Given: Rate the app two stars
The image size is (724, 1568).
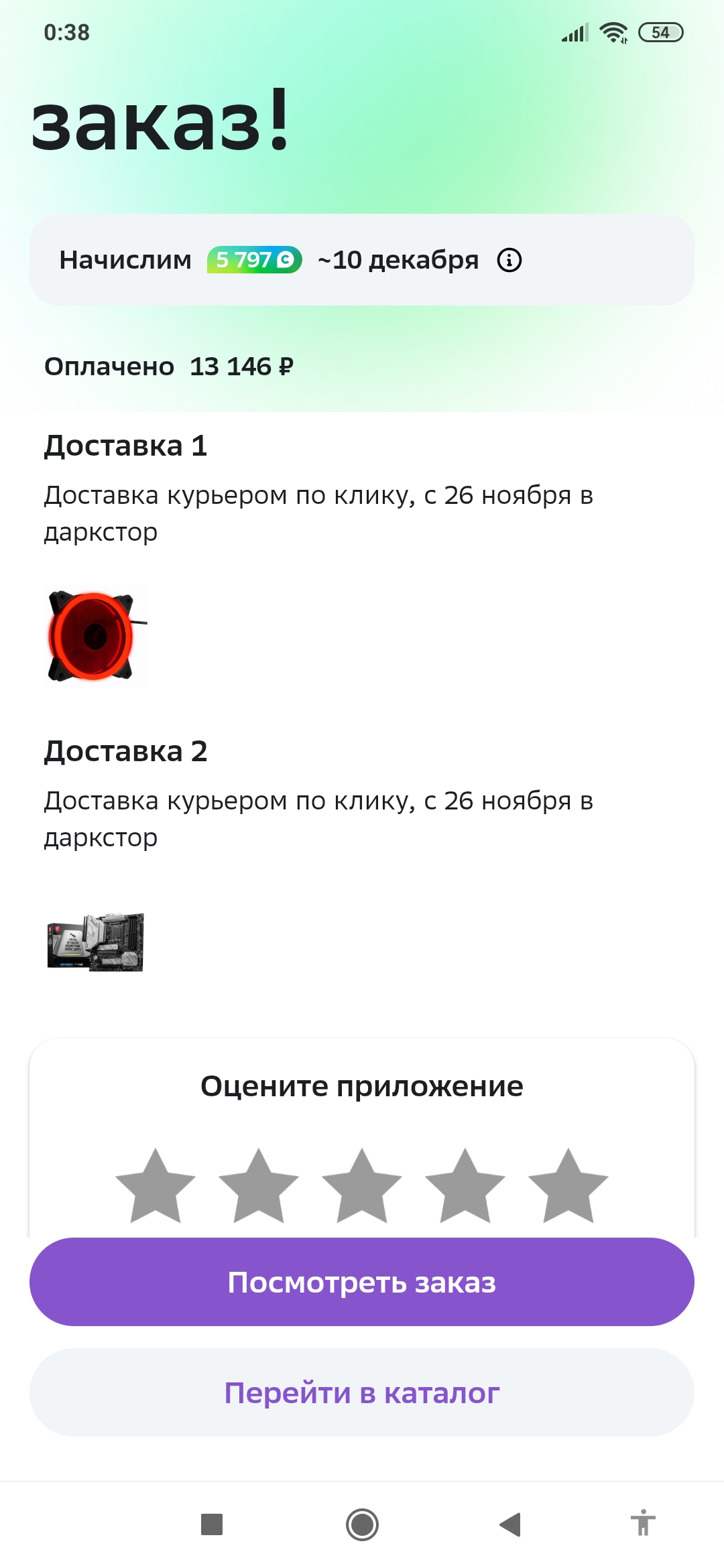Looking at the screenshot, I should click(x=259, y=1187).
